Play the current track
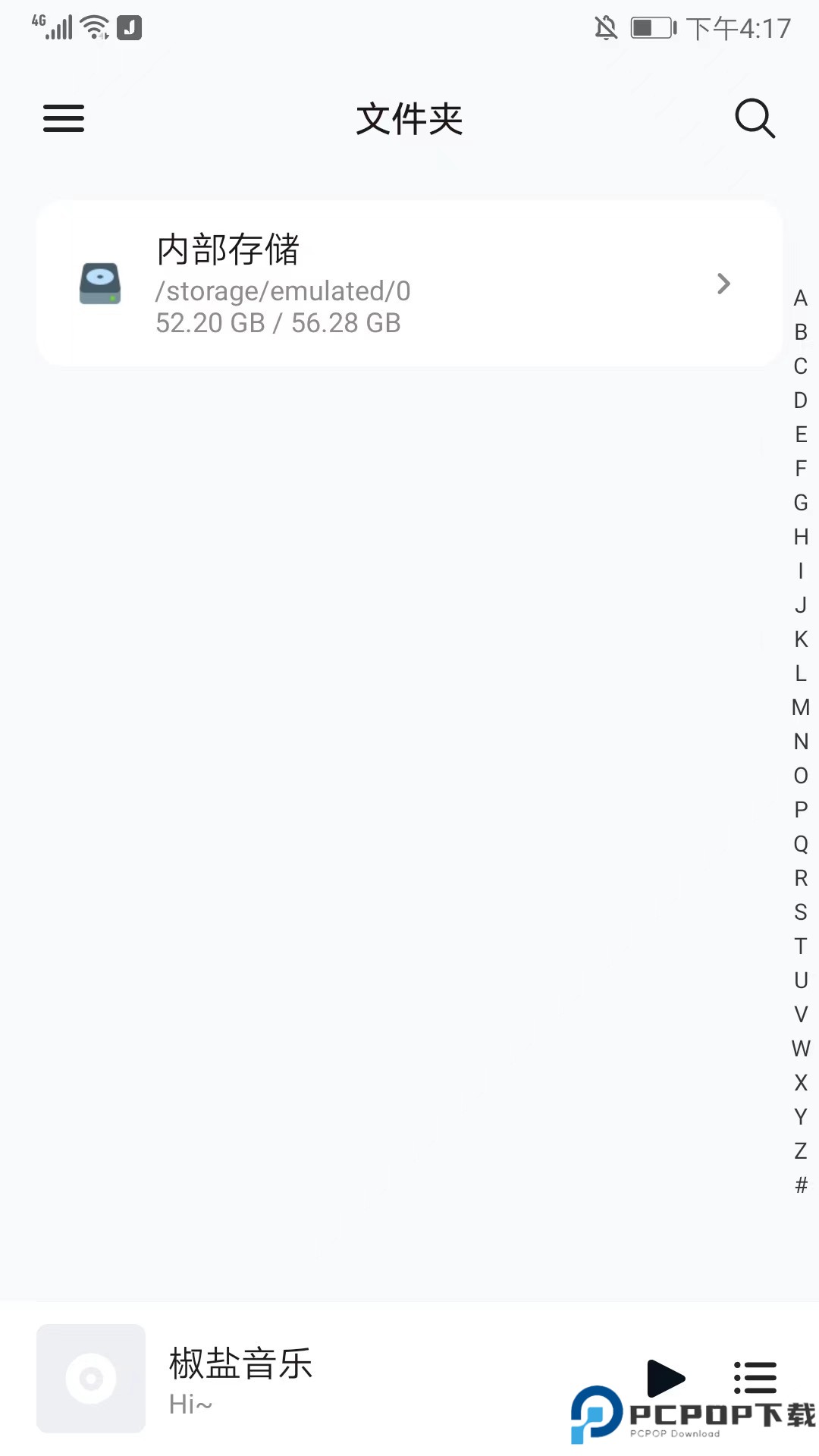The height and width of the screenshot is (1456, 819). point(665,1377)
